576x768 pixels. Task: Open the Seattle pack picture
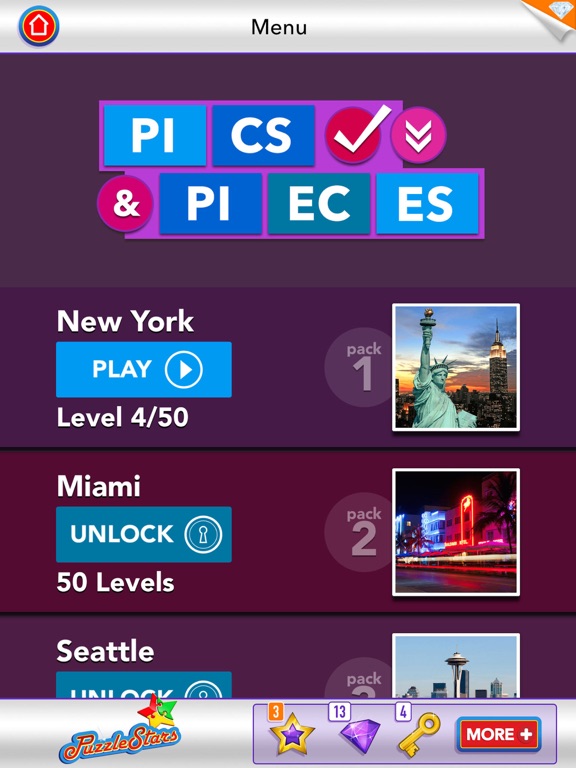coord(456,666)
